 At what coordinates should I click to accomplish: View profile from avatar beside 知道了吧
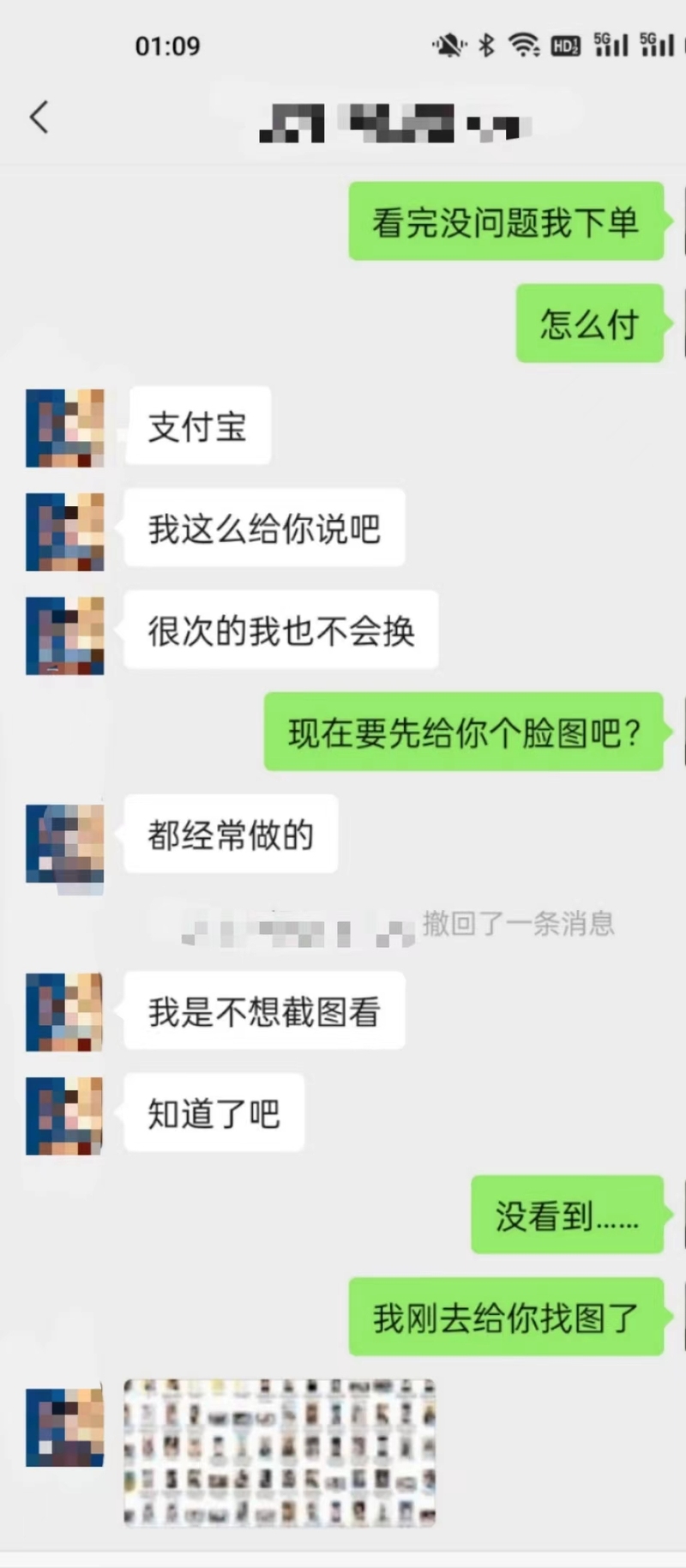[x=65, y=1115]
